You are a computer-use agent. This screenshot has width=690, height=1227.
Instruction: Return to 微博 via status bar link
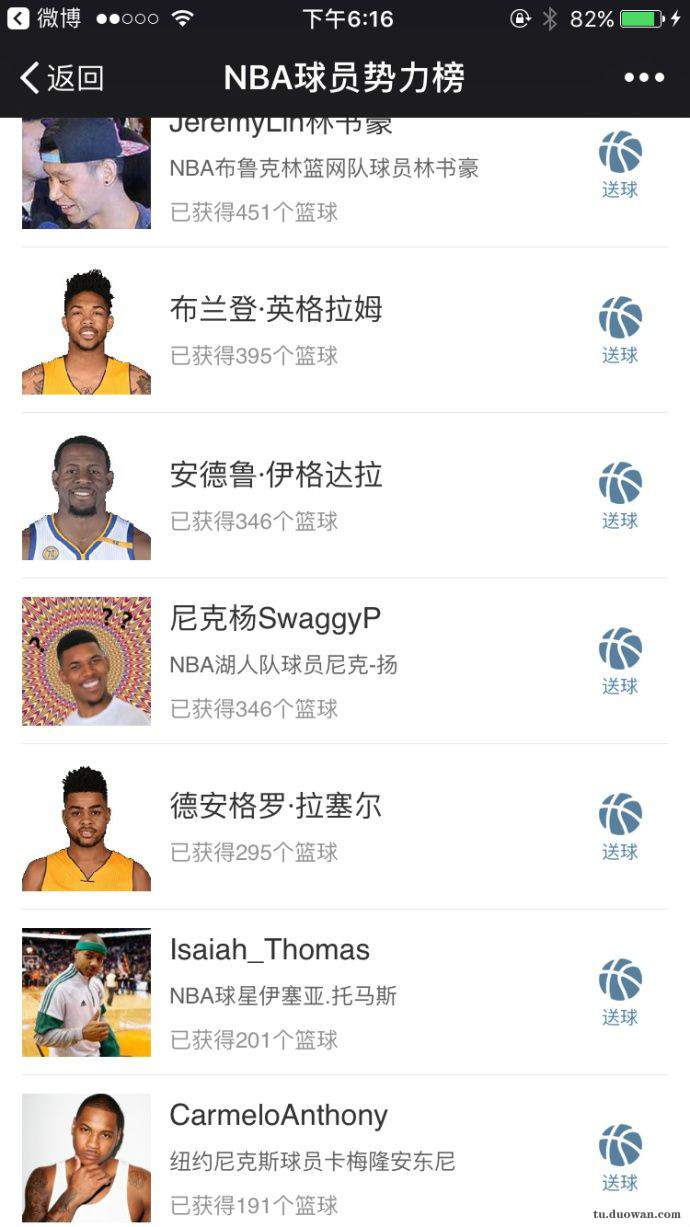point(43,18)
